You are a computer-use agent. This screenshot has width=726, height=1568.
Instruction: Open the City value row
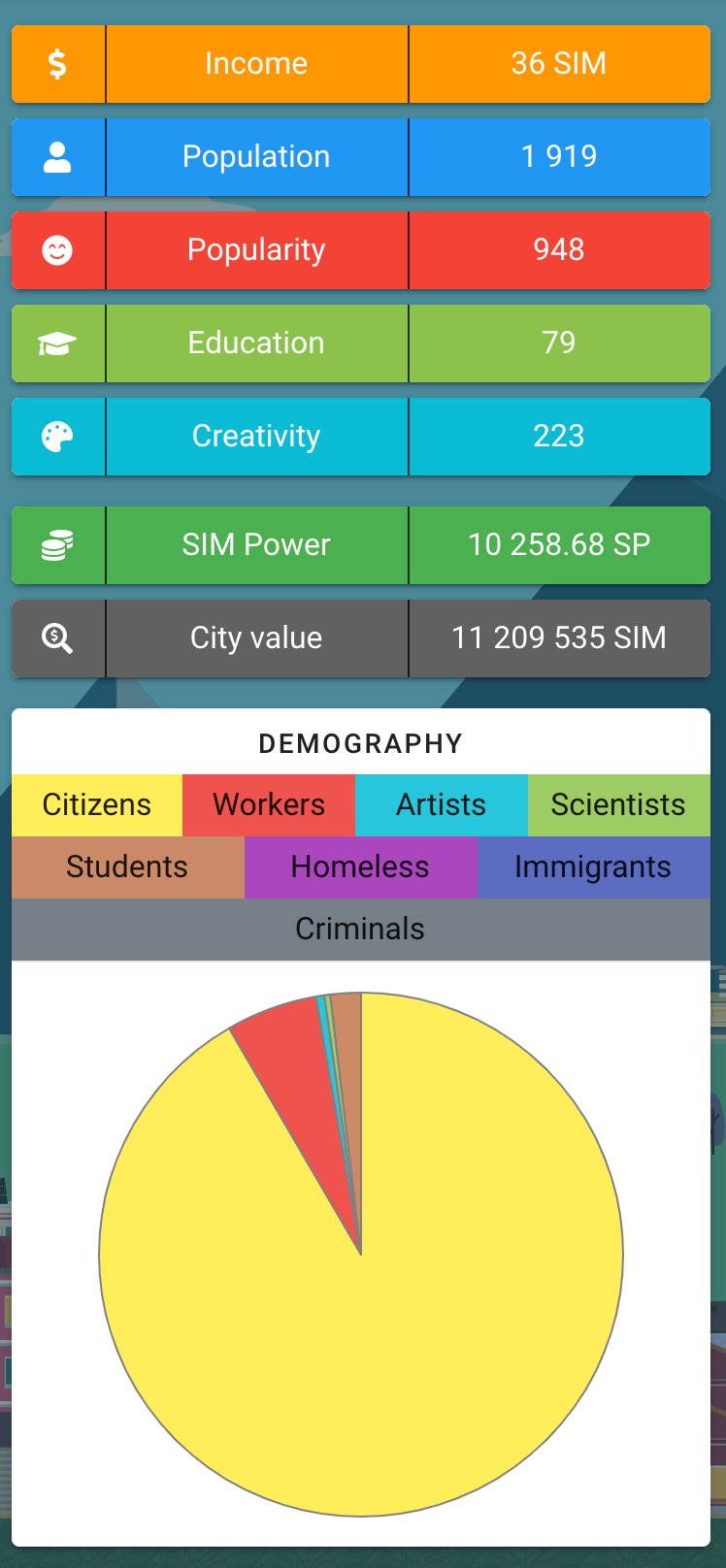coord(361,638)
